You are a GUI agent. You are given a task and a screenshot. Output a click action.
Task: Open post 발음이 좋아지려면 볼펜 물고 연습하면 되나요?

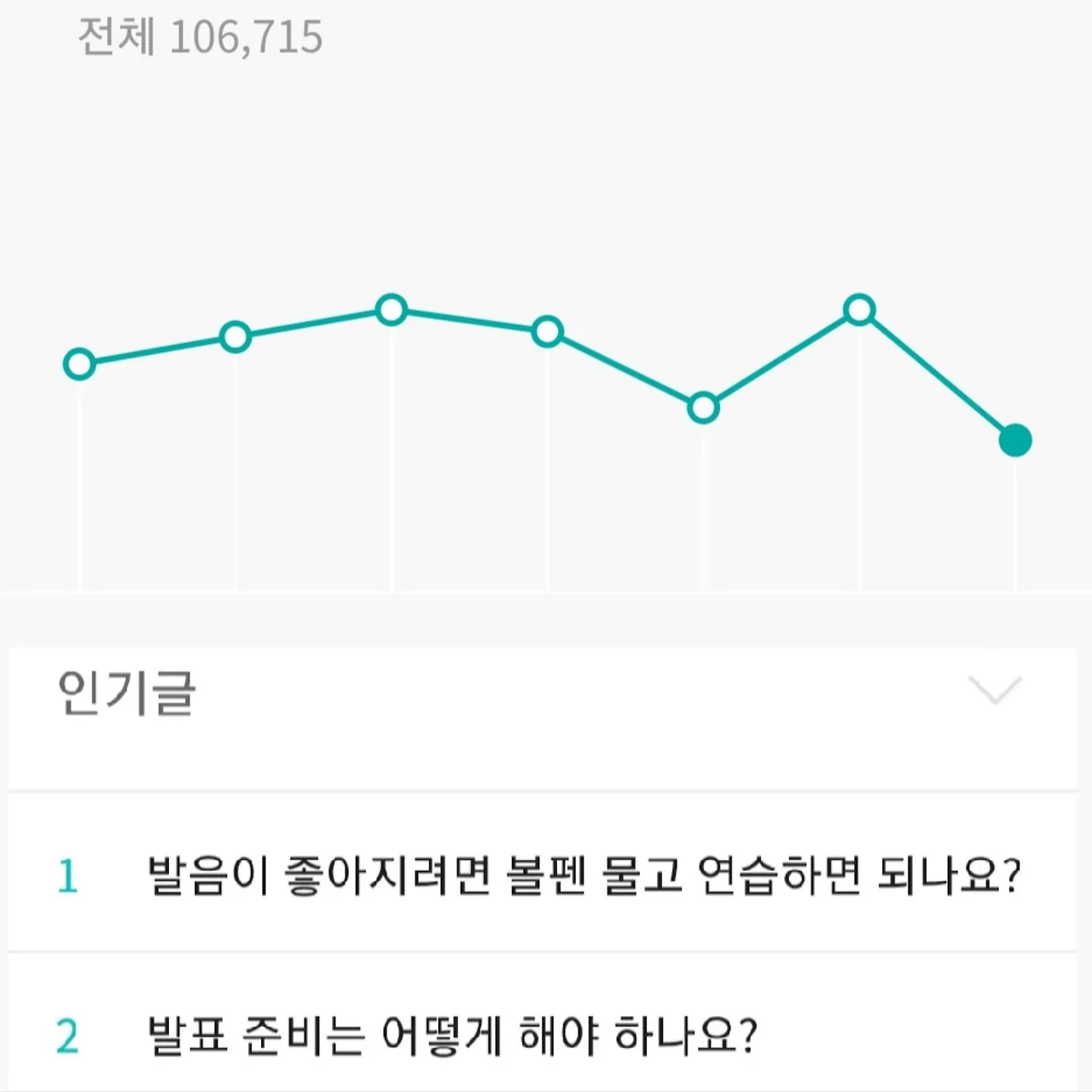pyautogui.click(x=543, y=874)
